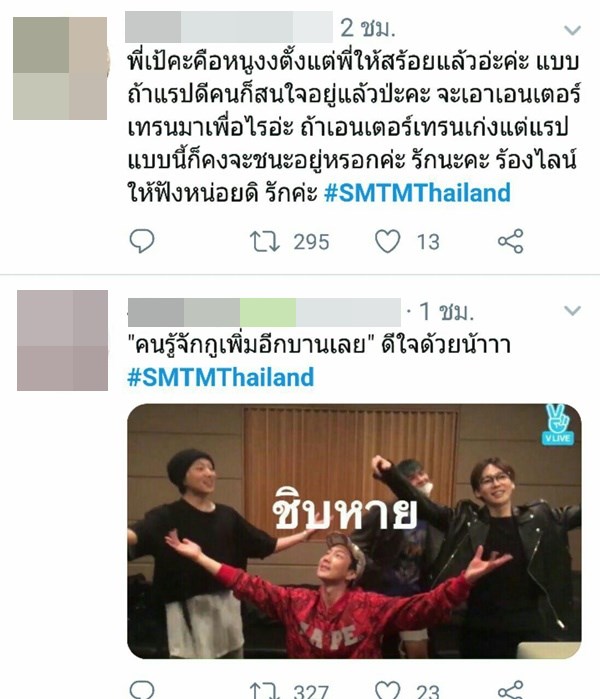Screen dimensions: 600x699
Task: Open profile picture of the 2 ชม. tweet author
Action: (60, 68)
